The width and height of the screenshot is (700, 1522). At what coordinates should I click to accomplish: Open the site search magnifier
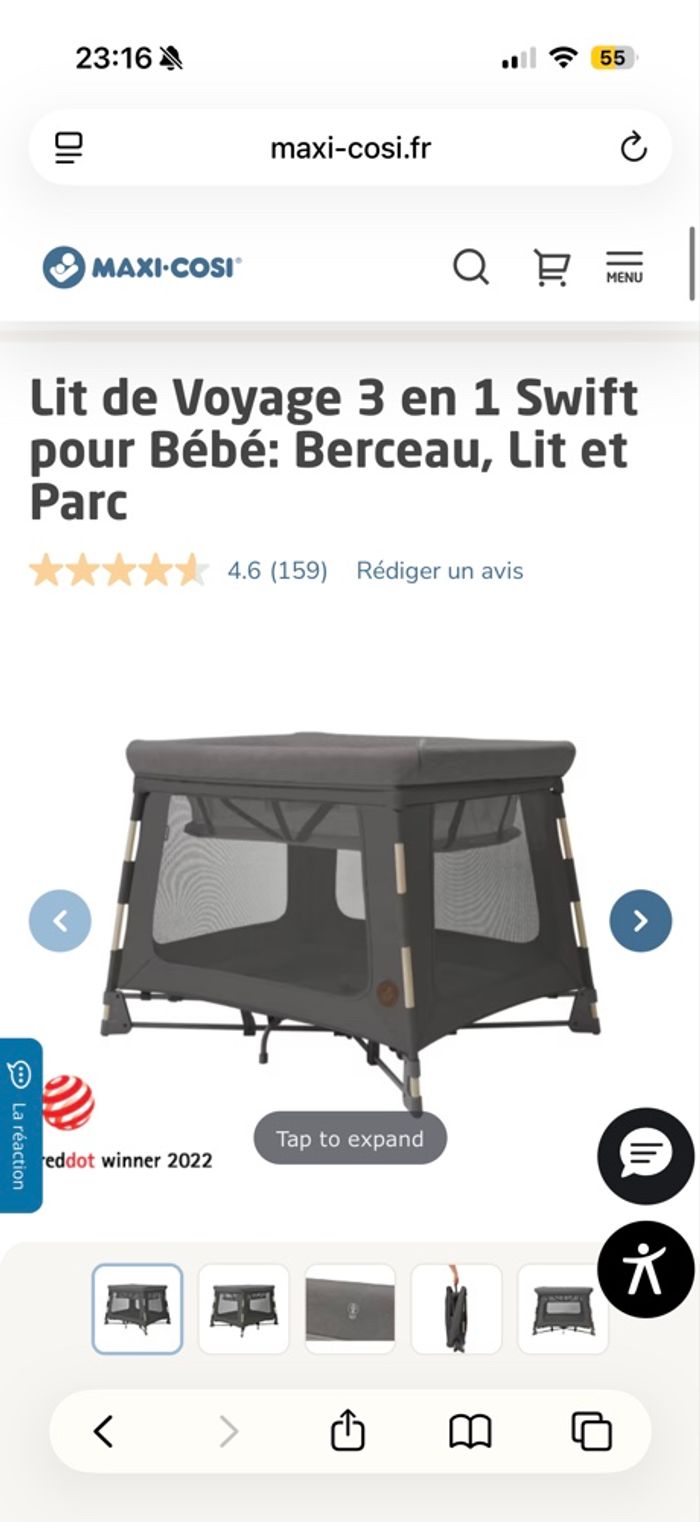click(470, 267)
